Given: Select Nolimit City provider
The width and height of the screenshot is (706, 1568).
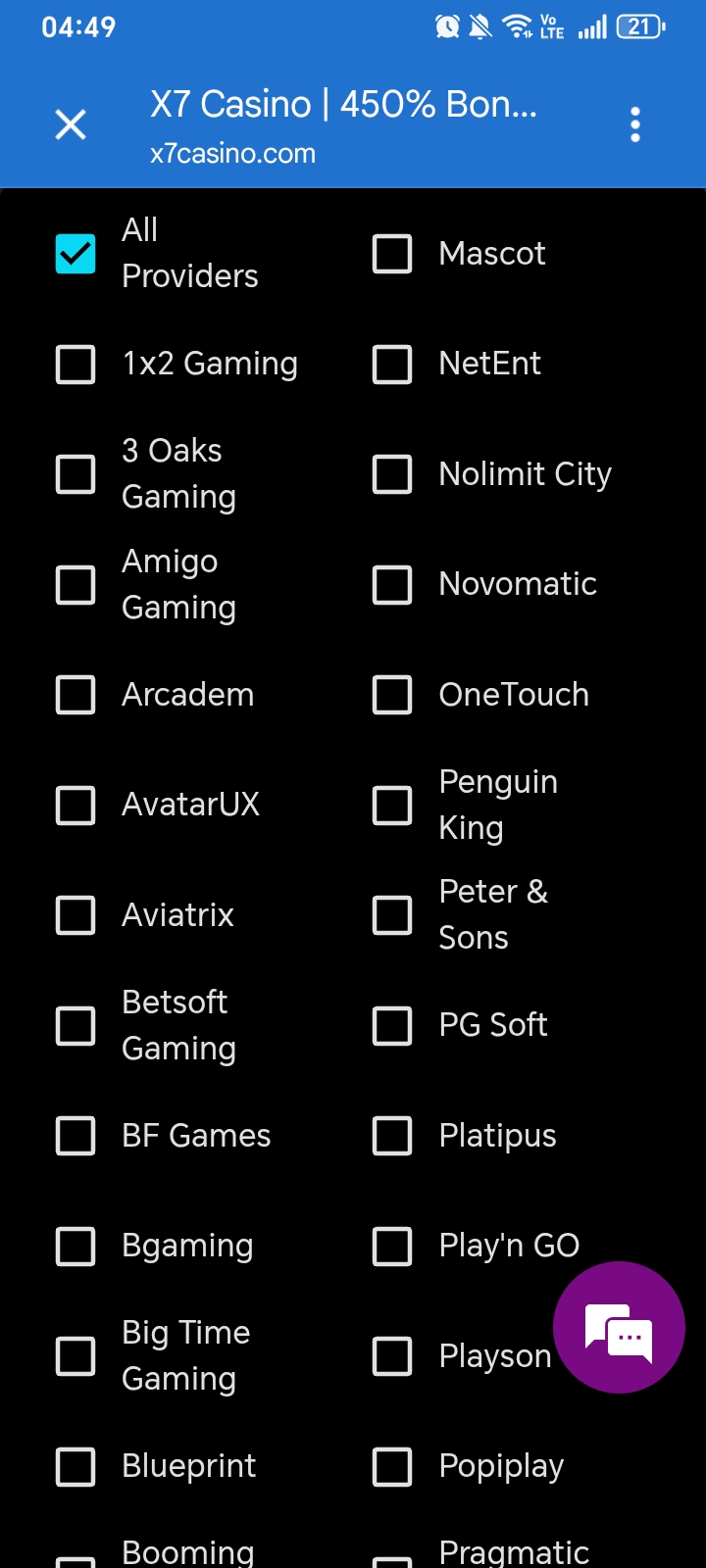Looking at the screenshot, I should pyautogui.click(x=392, y=474).
